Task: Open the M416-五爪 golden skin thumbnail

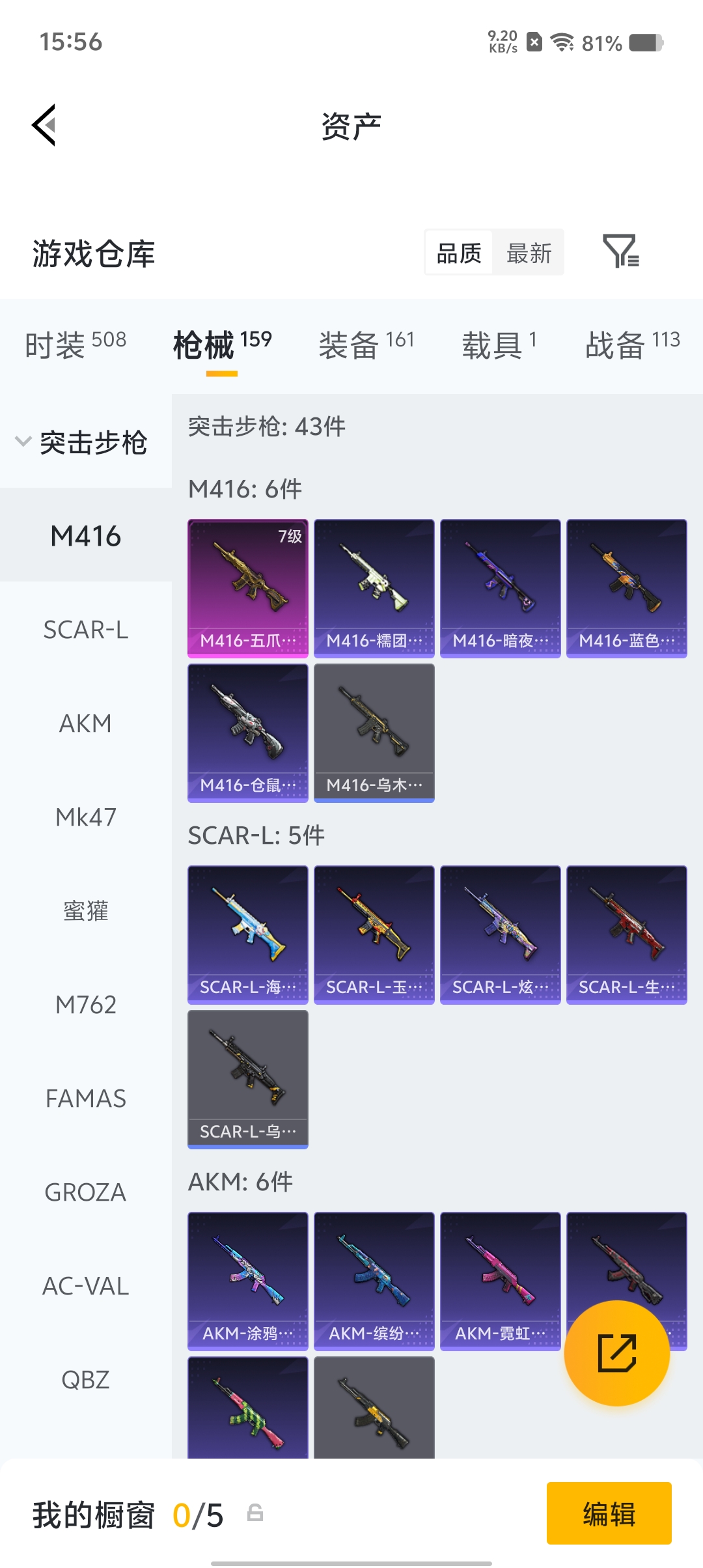Action: click(x=247, y=580)
